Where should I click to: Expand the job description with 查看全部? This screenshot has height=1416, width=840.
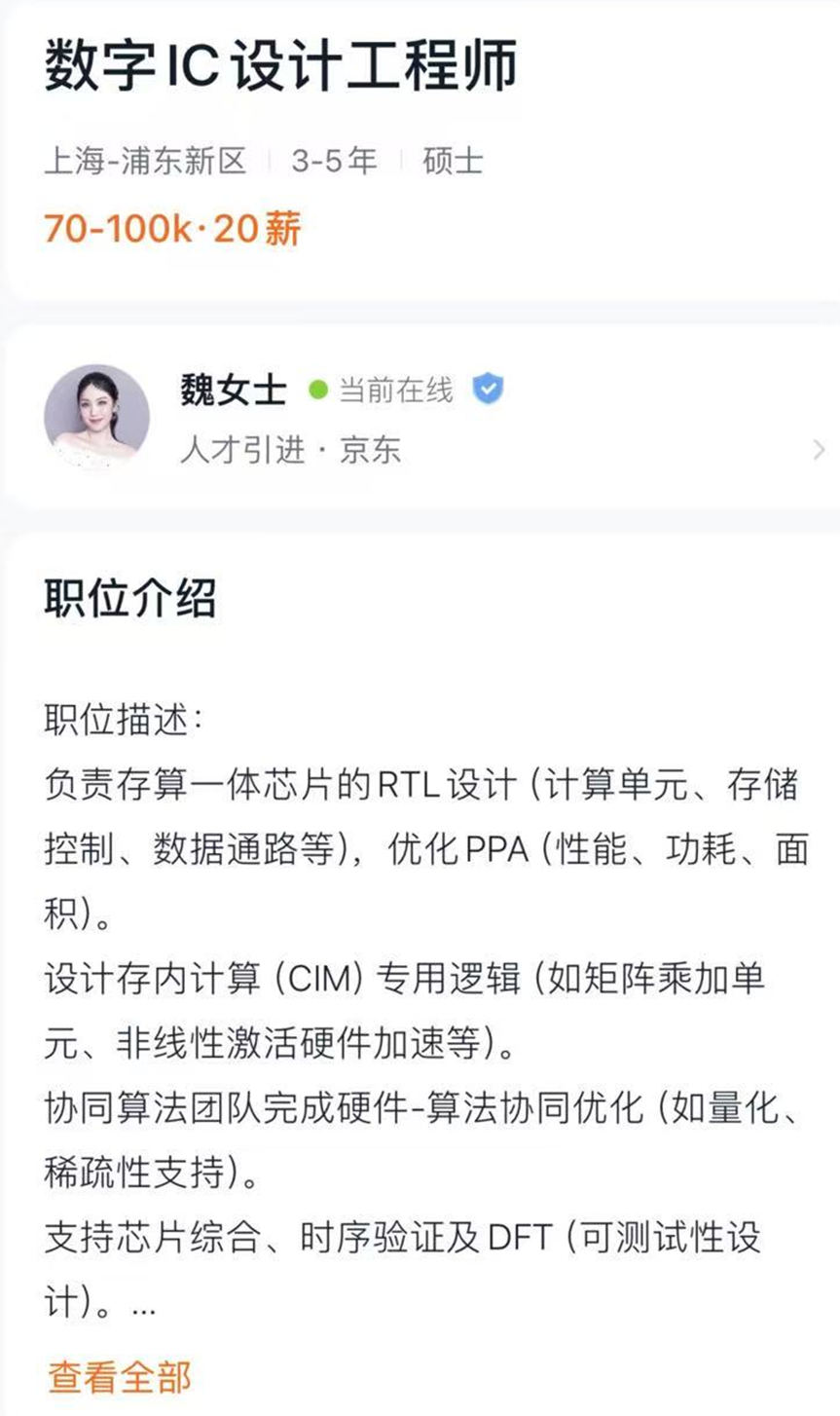click(120, 1376)
